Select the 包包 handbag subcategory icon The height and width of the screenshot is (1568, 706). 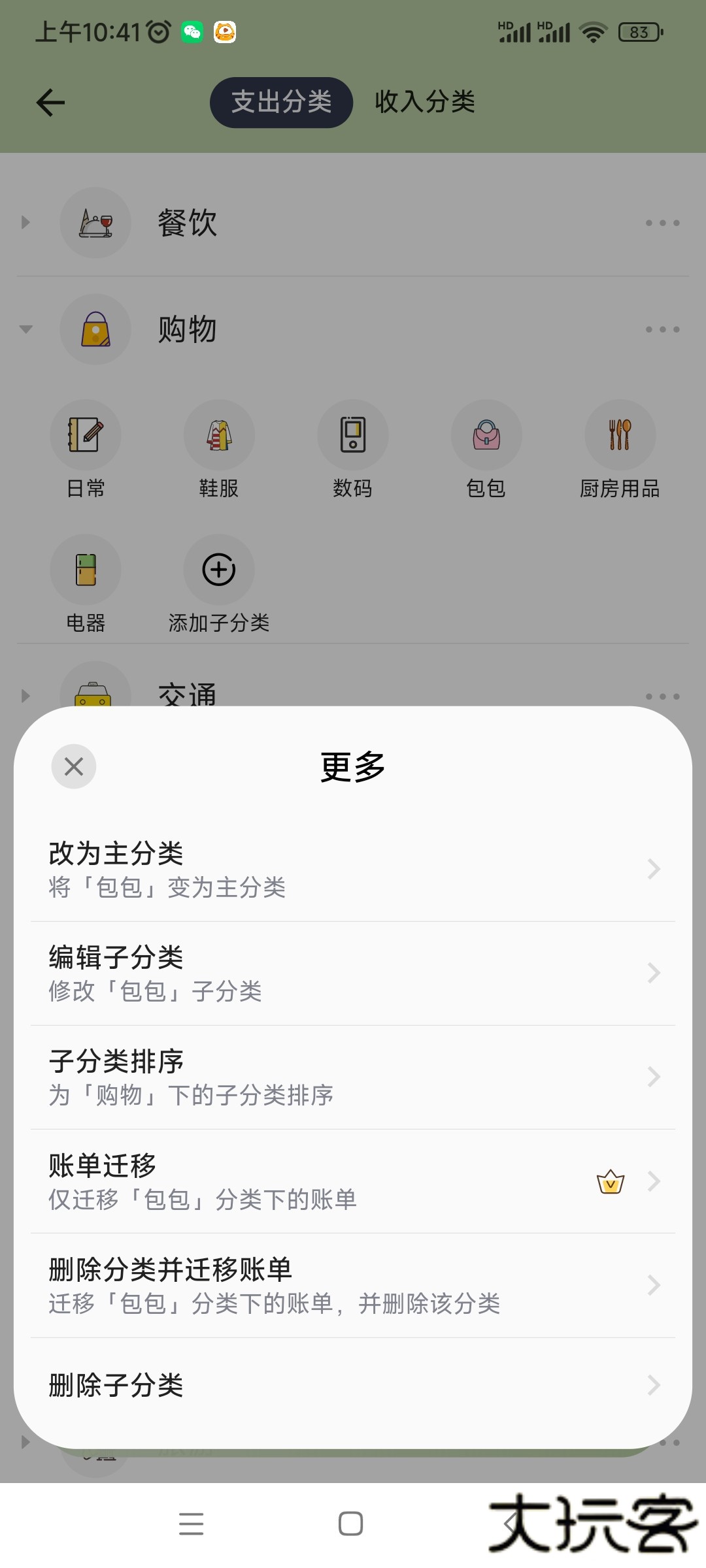tap(486, 434)
